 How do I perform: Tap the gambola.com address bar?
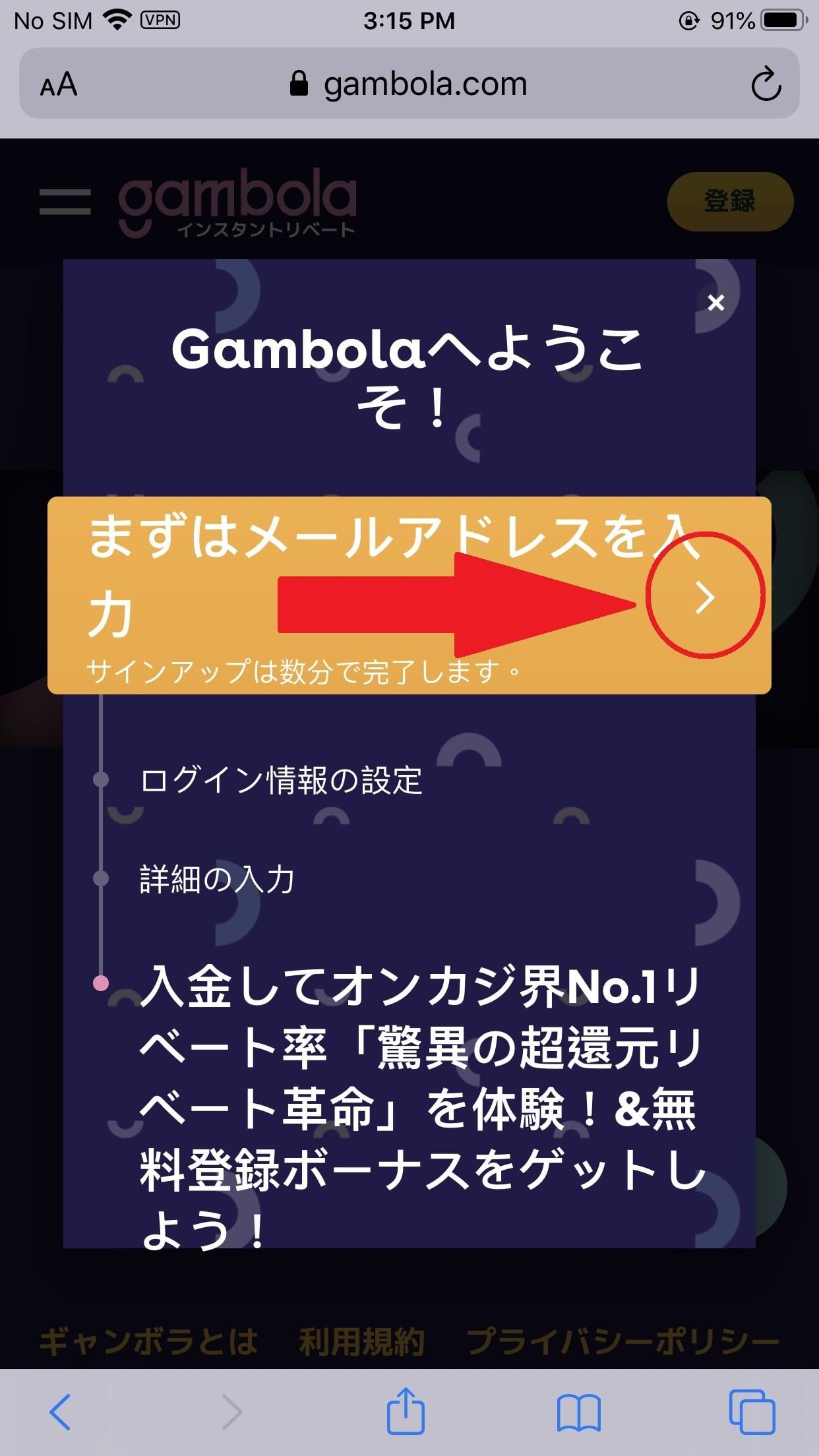pyautogui.click(x=409, y=84)
